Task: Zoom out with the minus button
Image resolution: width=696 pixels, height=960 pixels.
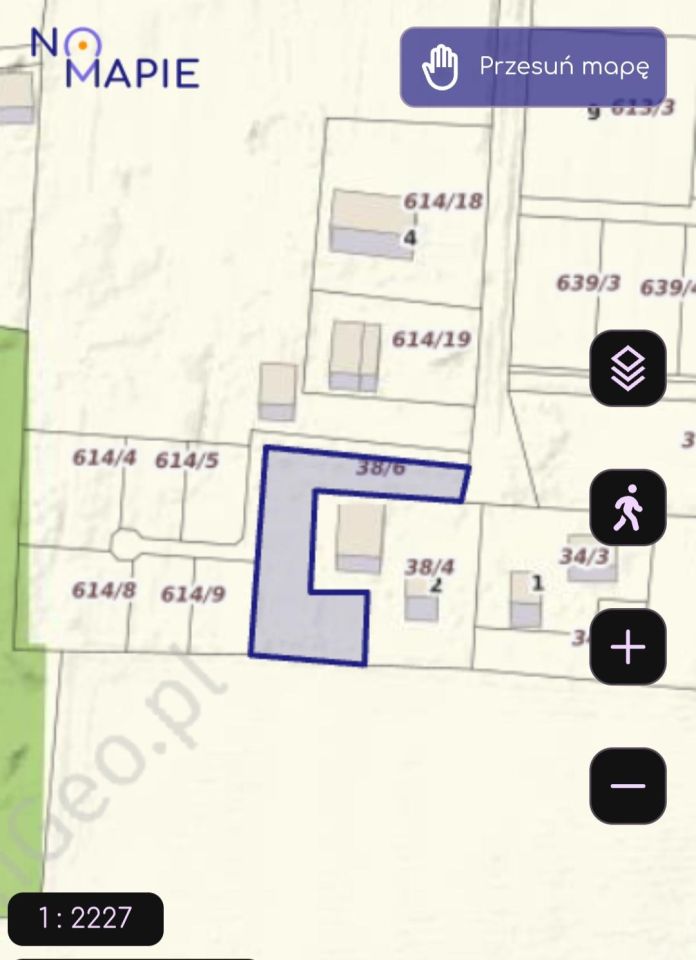Action: pos(628,786)
